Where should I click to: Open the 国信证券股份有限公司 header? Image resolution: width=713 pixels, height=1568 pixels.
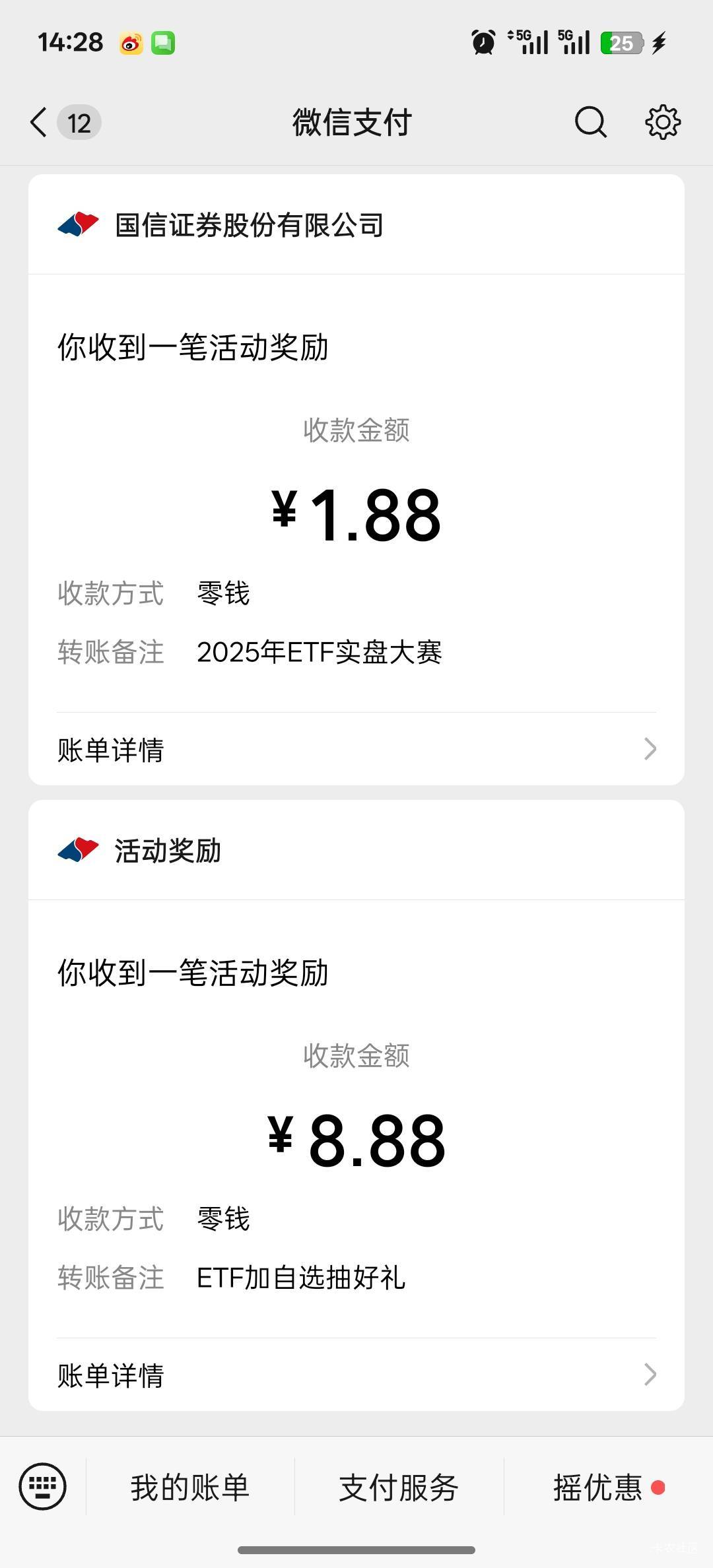pyautogui.click(x=356, y=224)
